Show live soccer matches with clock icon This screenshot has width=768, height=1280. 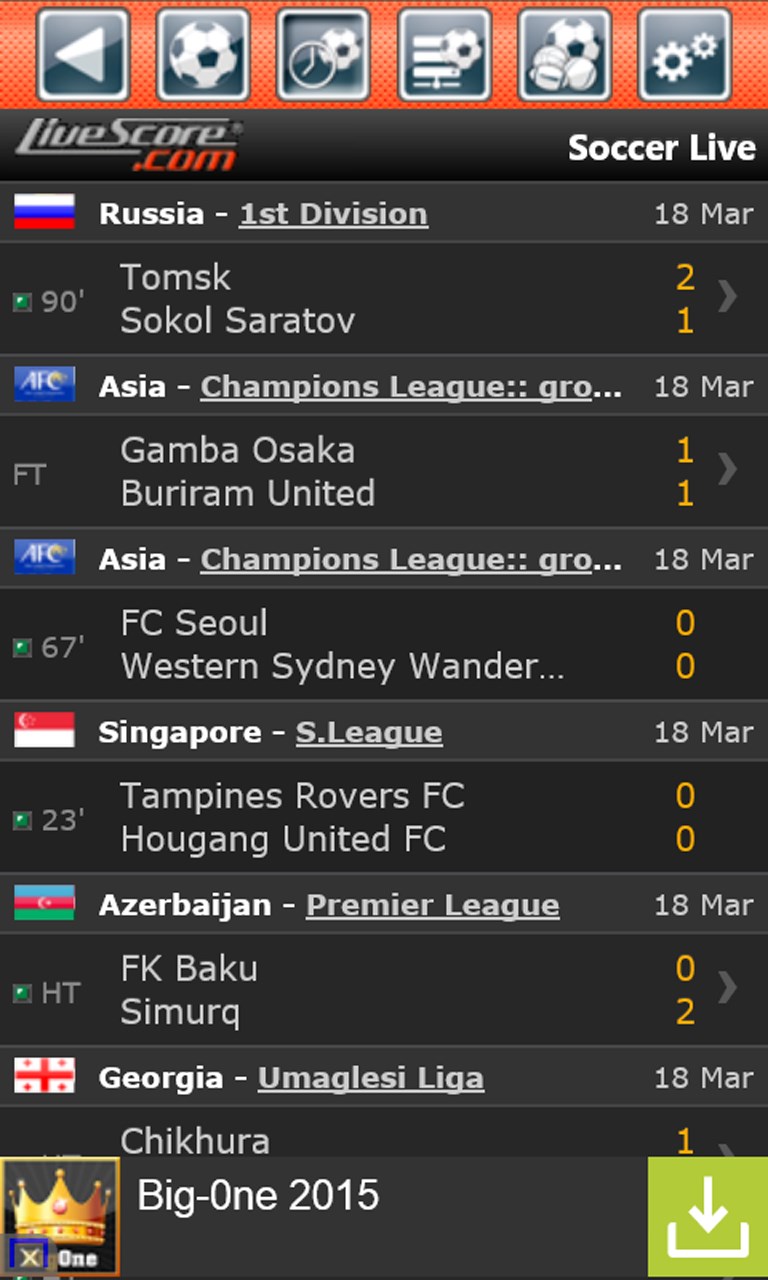(323, 55)
